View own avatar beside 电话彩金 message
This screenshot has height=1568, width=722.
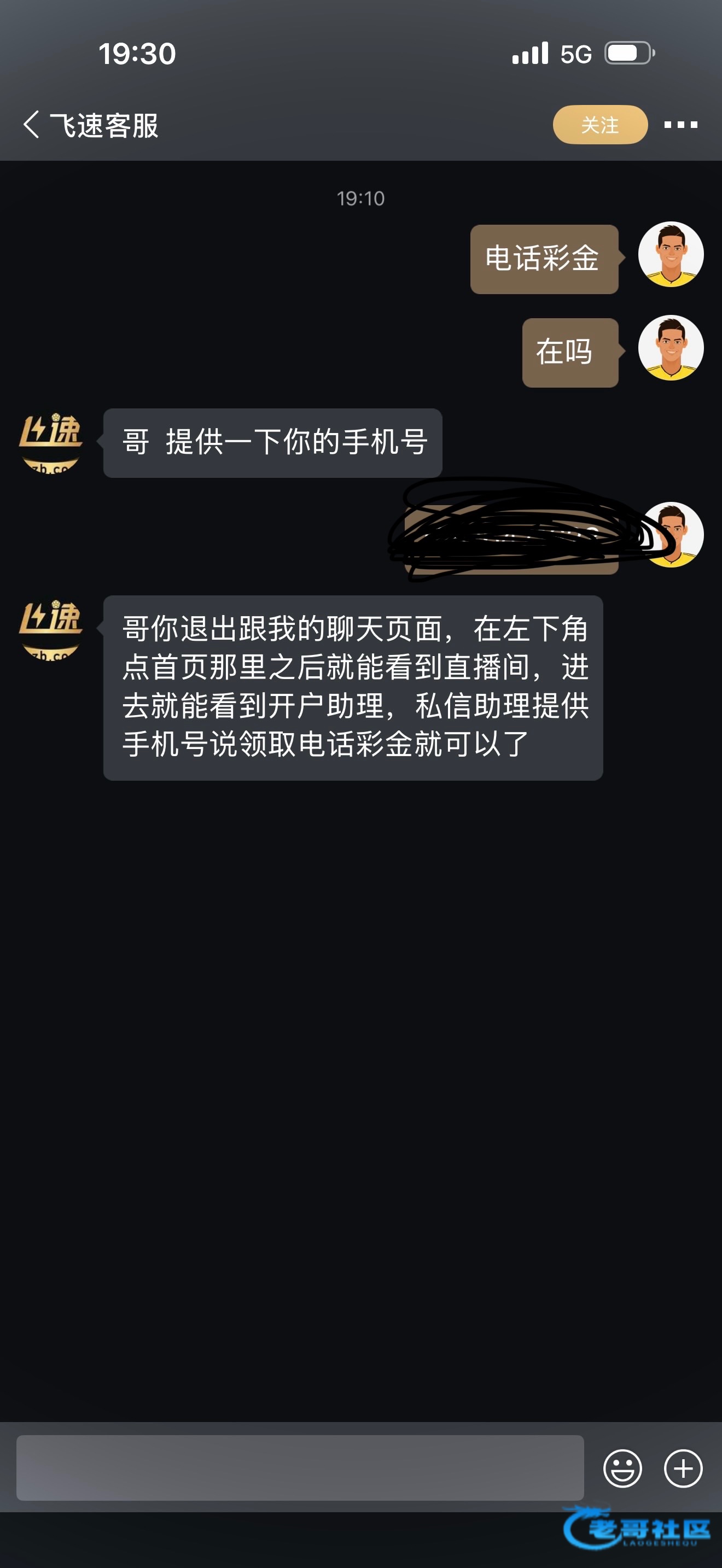670,254
